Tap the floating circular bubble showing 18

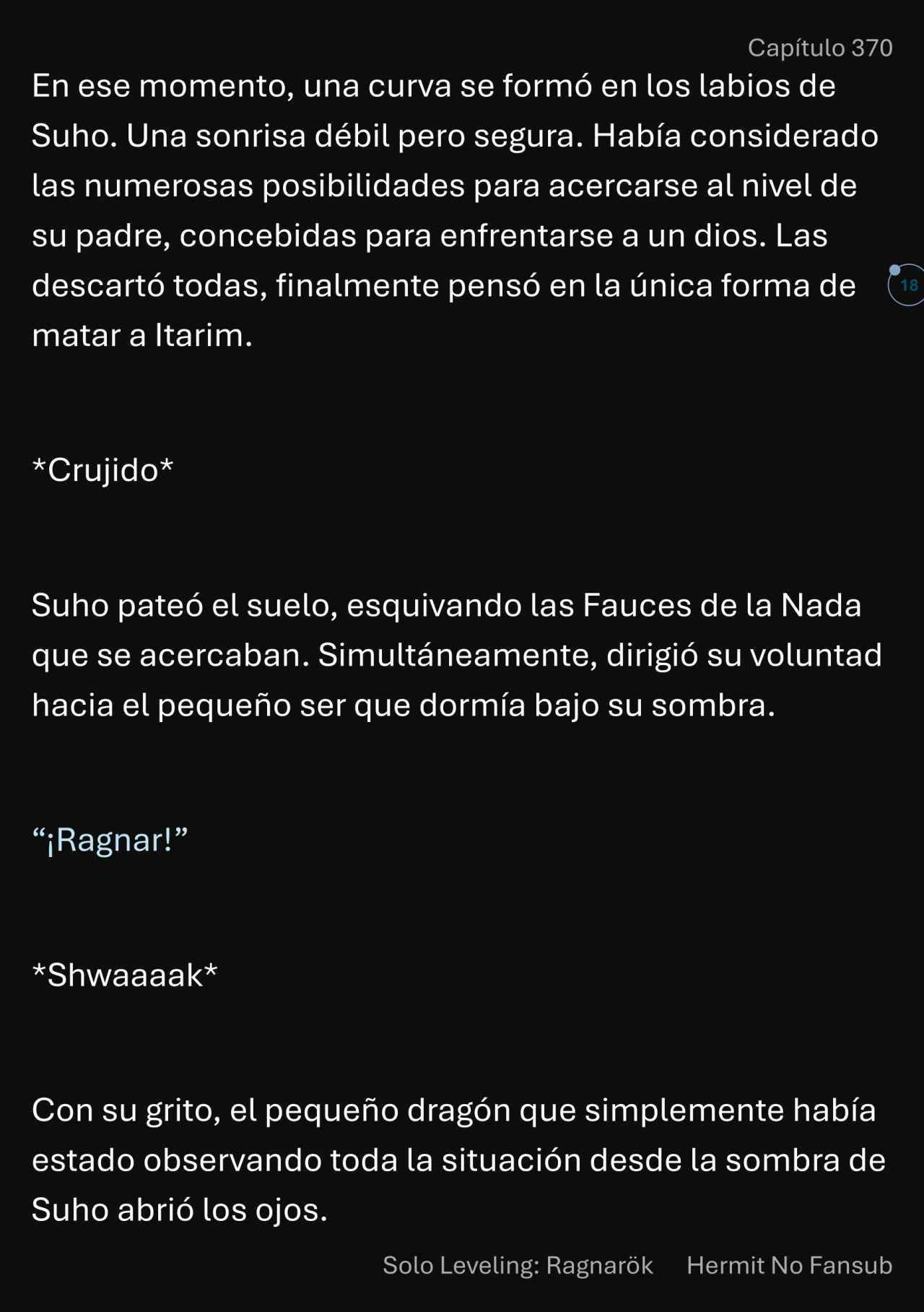908,285
